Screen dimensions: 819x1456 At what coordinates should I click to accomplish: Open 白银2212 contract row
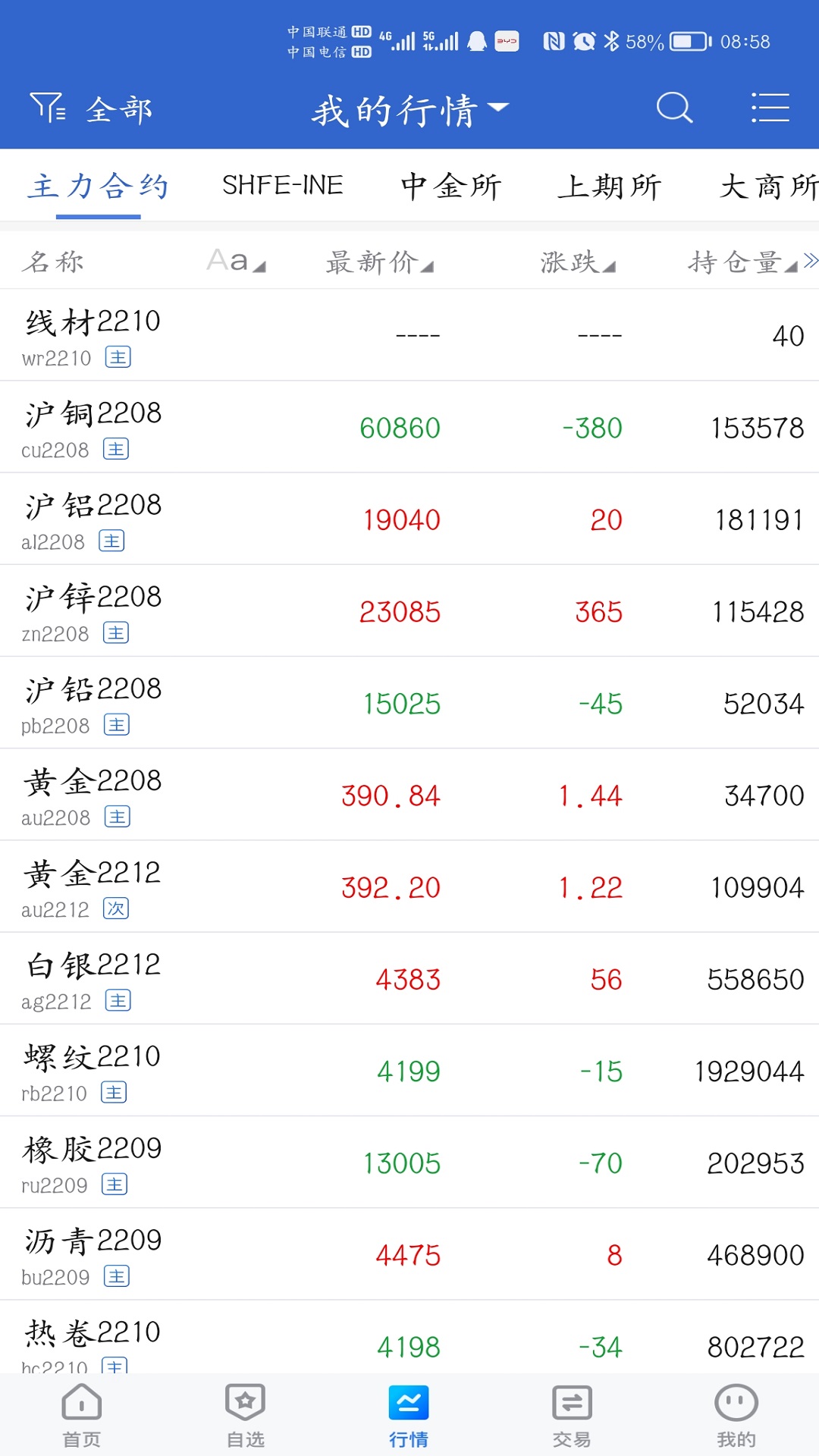coord(409,978)
